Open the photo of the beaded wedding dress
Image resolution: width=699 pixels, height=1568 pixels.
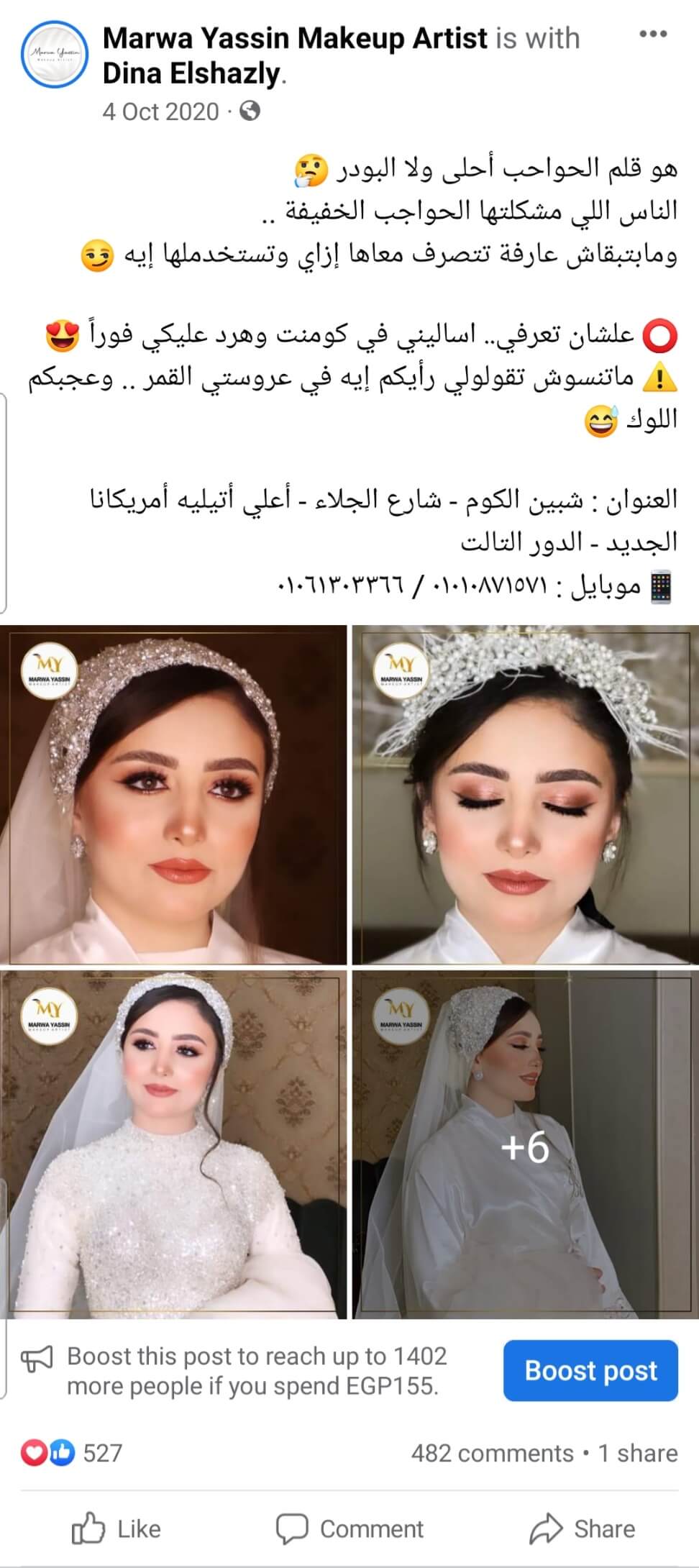point(173,1144)
